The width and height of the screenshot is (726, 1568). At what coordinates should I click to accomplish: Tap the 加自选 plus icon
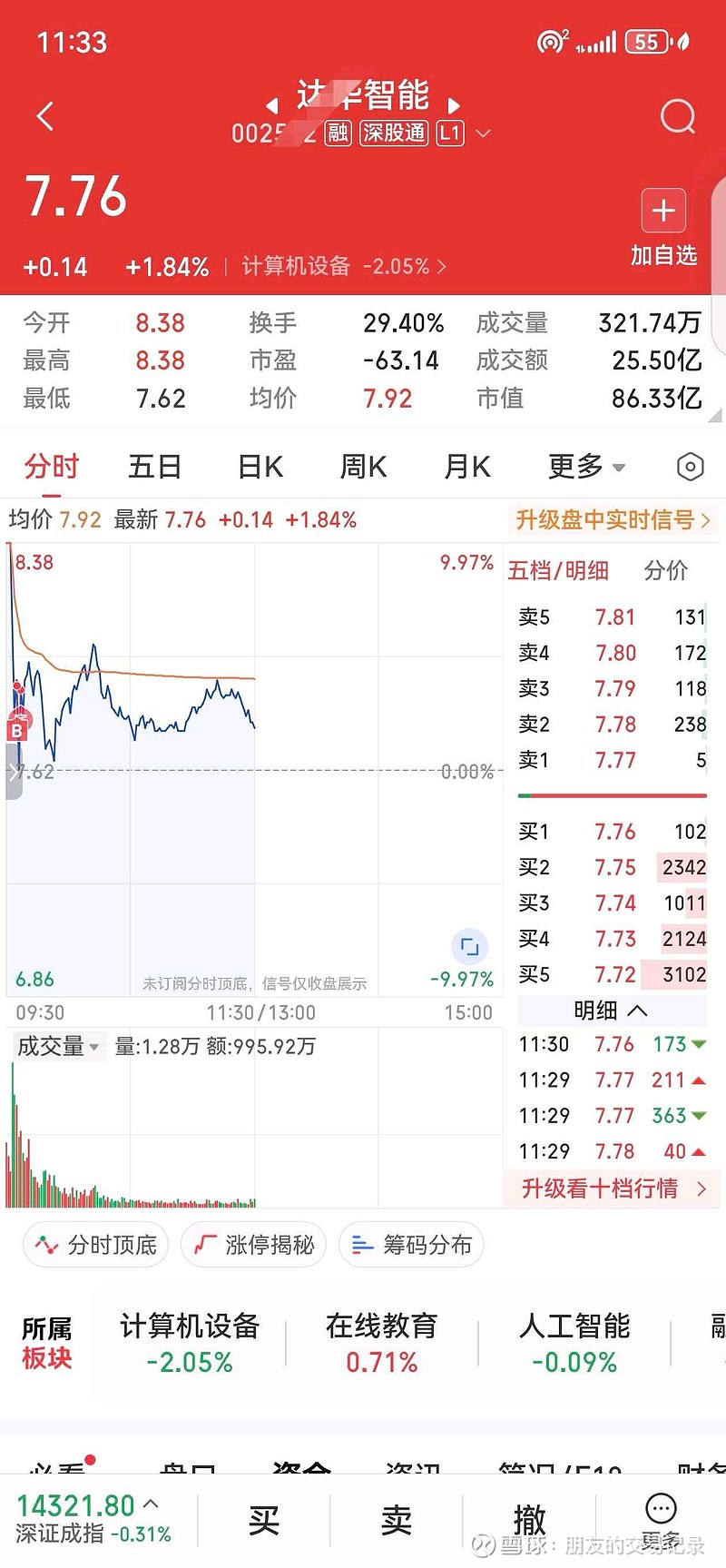[663, 210]
